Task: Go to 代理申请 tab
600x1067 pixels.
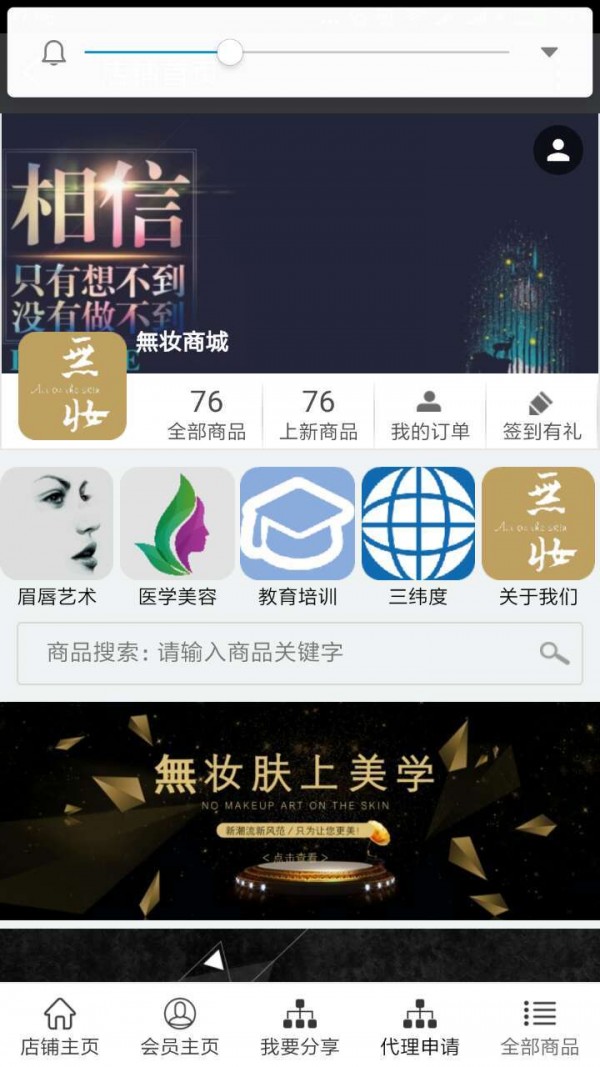Action: pyautogui.click(x=420, y=1026)
